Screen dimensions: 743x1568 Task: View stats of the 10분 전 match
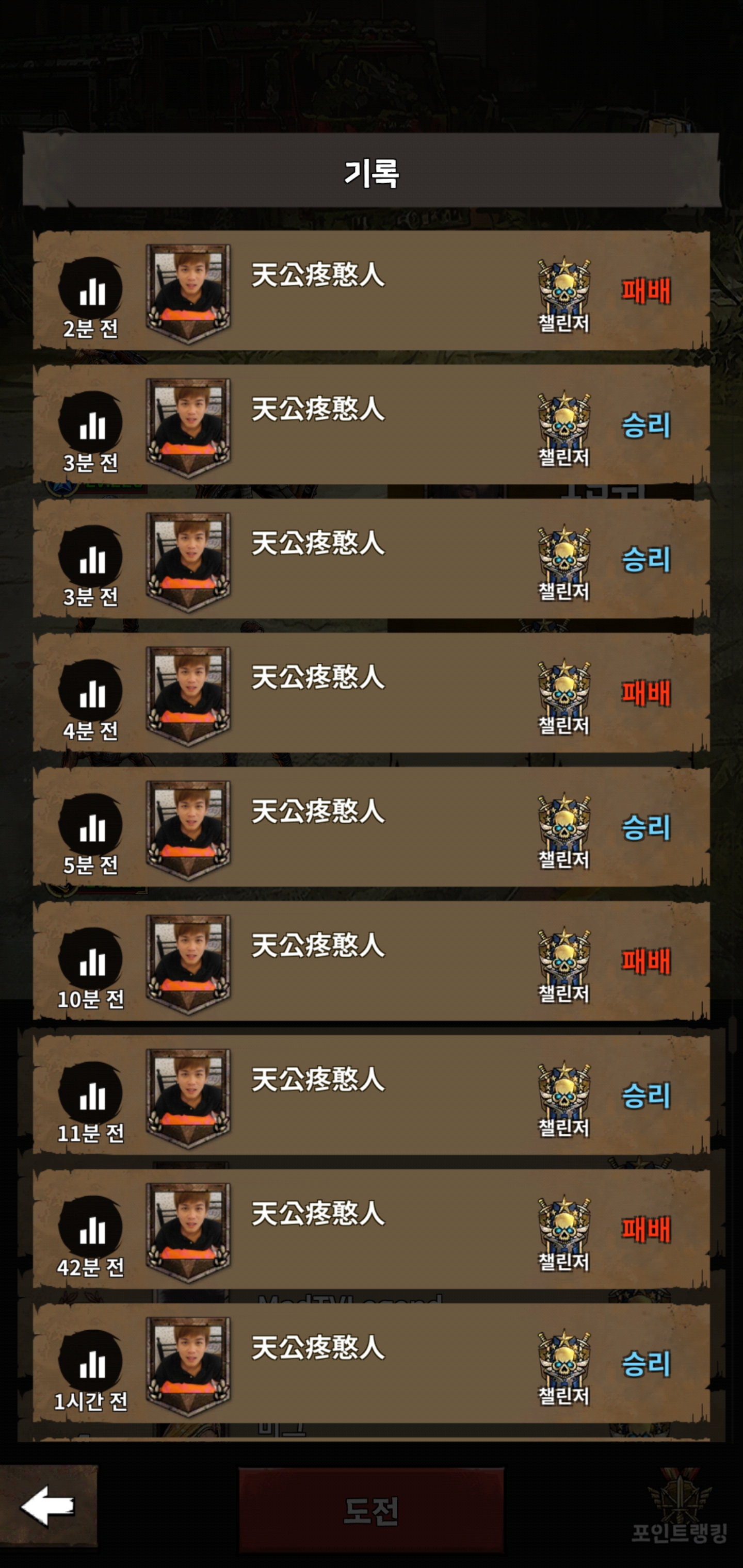point(91,960)
